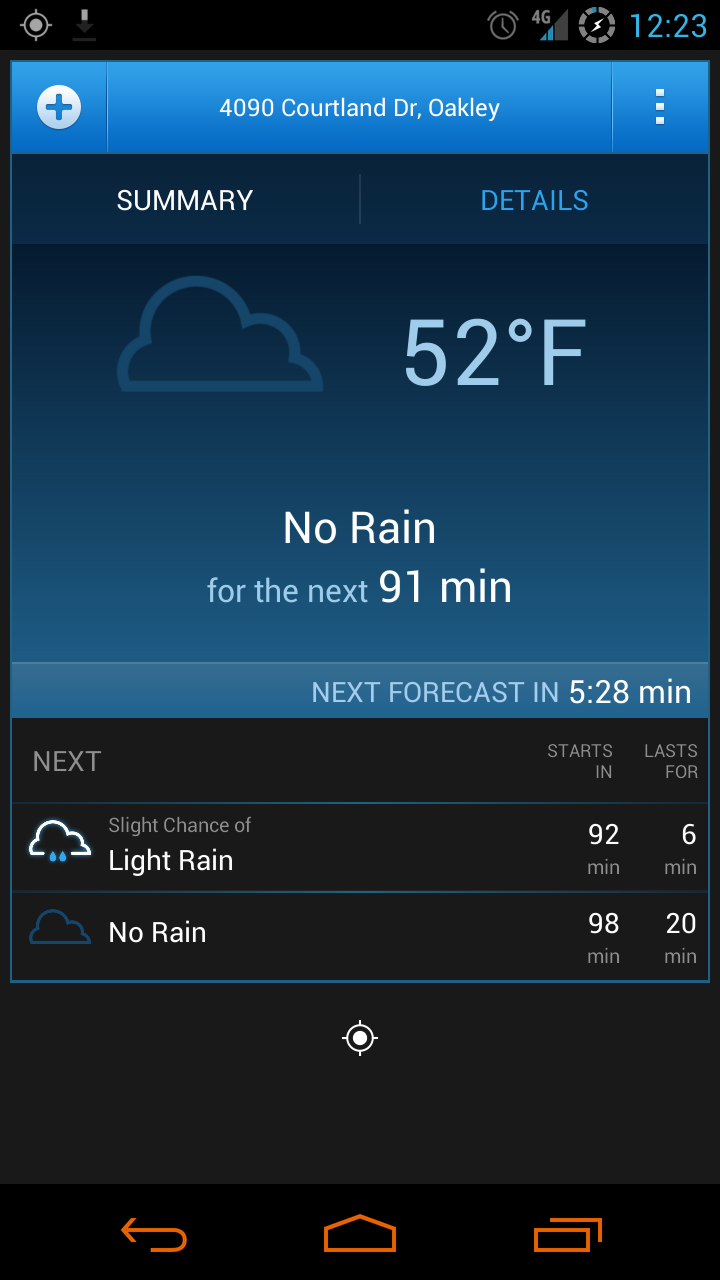Tap the plus icon to add location
The image size is (720, 1280).
pyautogui.click(x=59, y=107)
